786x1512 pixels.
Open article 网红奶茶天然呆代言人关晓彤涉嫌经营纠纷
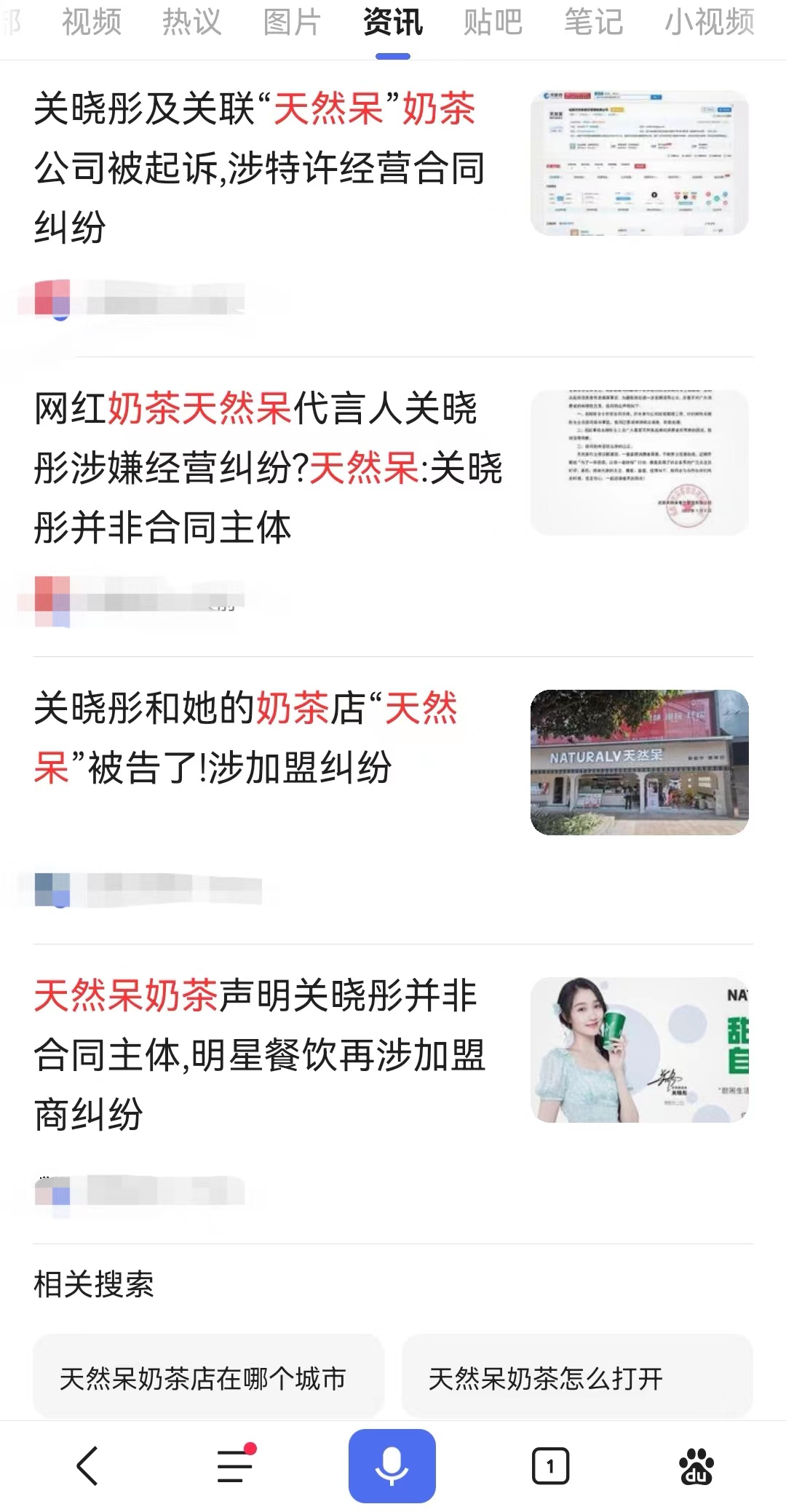[267, 467]
